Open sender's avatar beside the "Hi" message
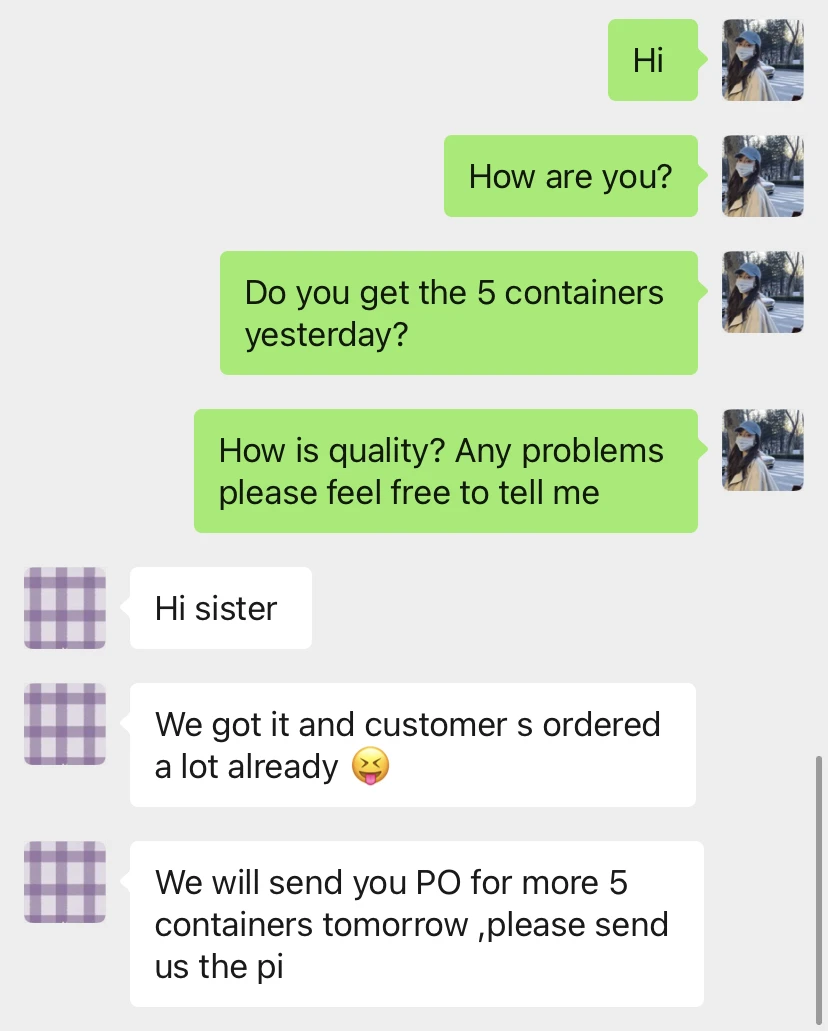828x1031 pixels. (x=762, y=60)
